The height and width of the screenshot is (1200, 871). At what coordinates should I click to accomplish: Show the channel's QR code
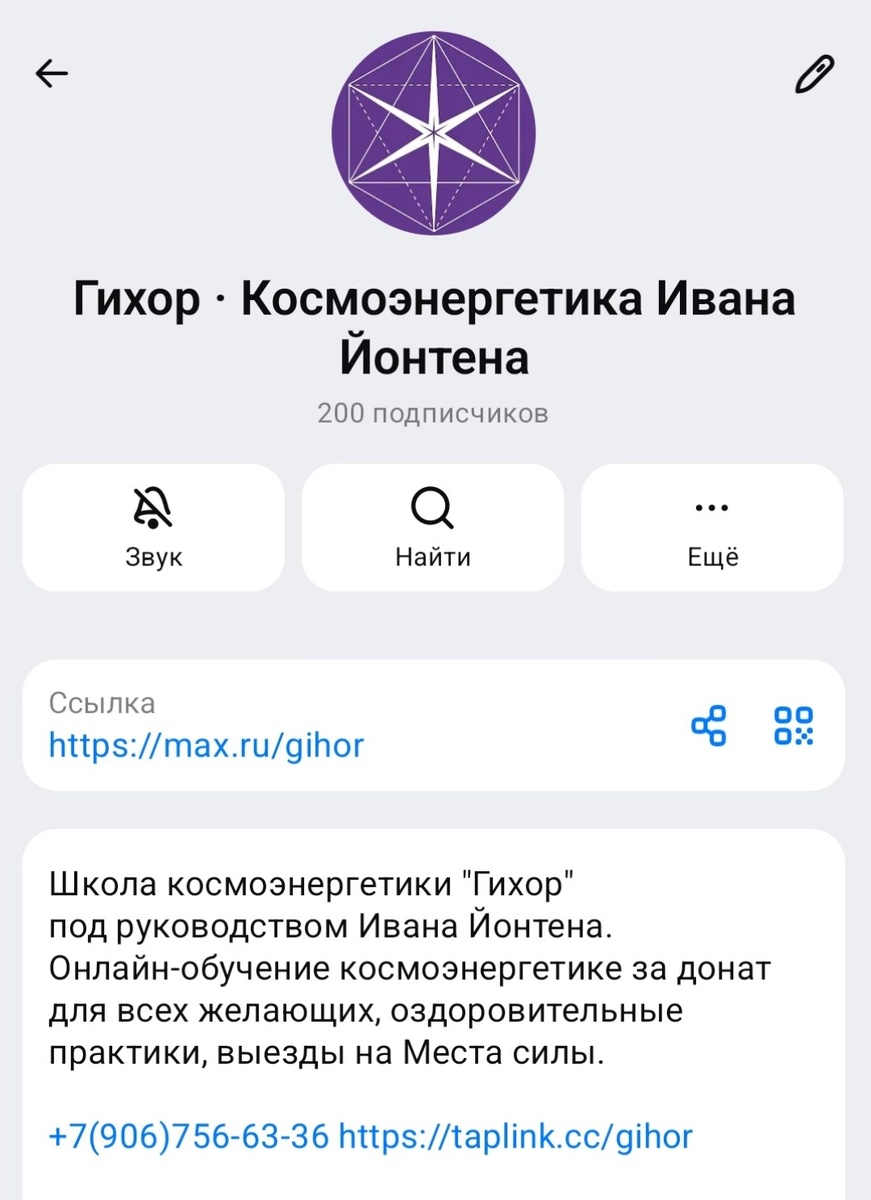pyautogui.click(x=794, y=725)
